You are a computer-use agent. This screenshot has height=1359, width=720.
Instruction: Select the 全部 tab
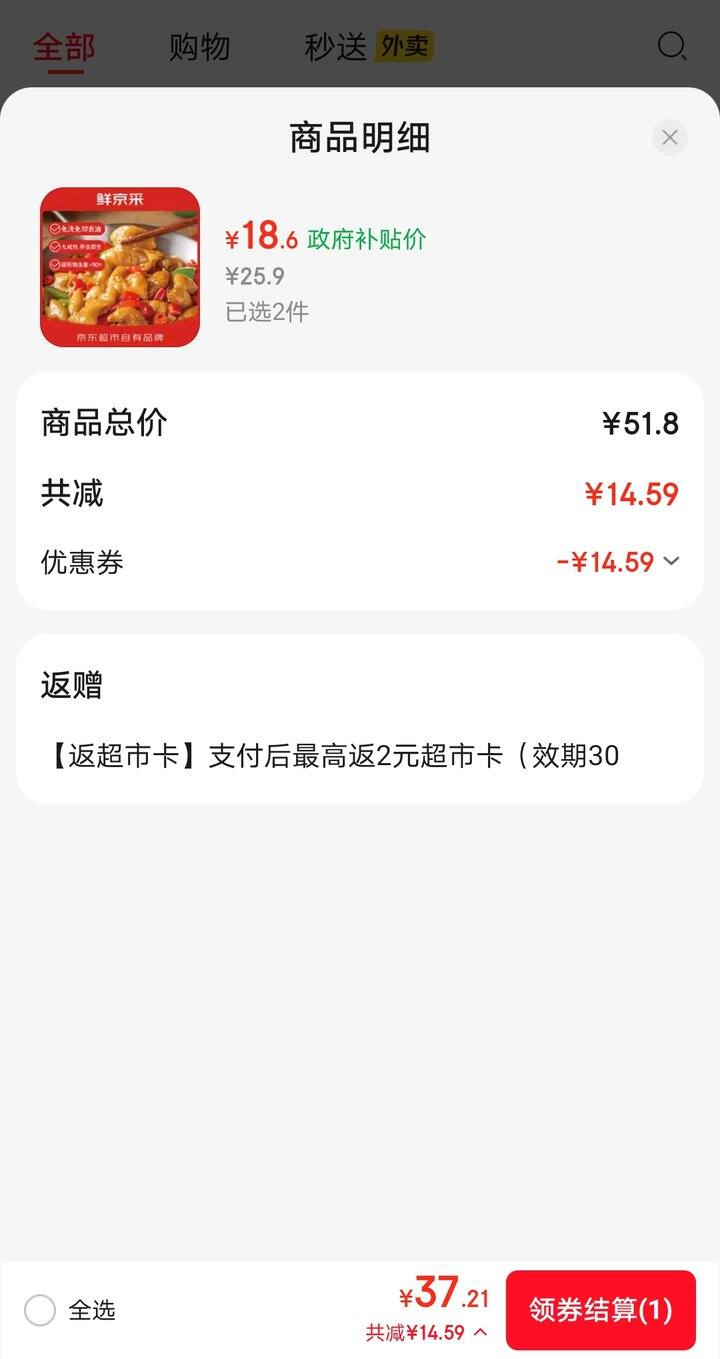(x=64, y=47)
